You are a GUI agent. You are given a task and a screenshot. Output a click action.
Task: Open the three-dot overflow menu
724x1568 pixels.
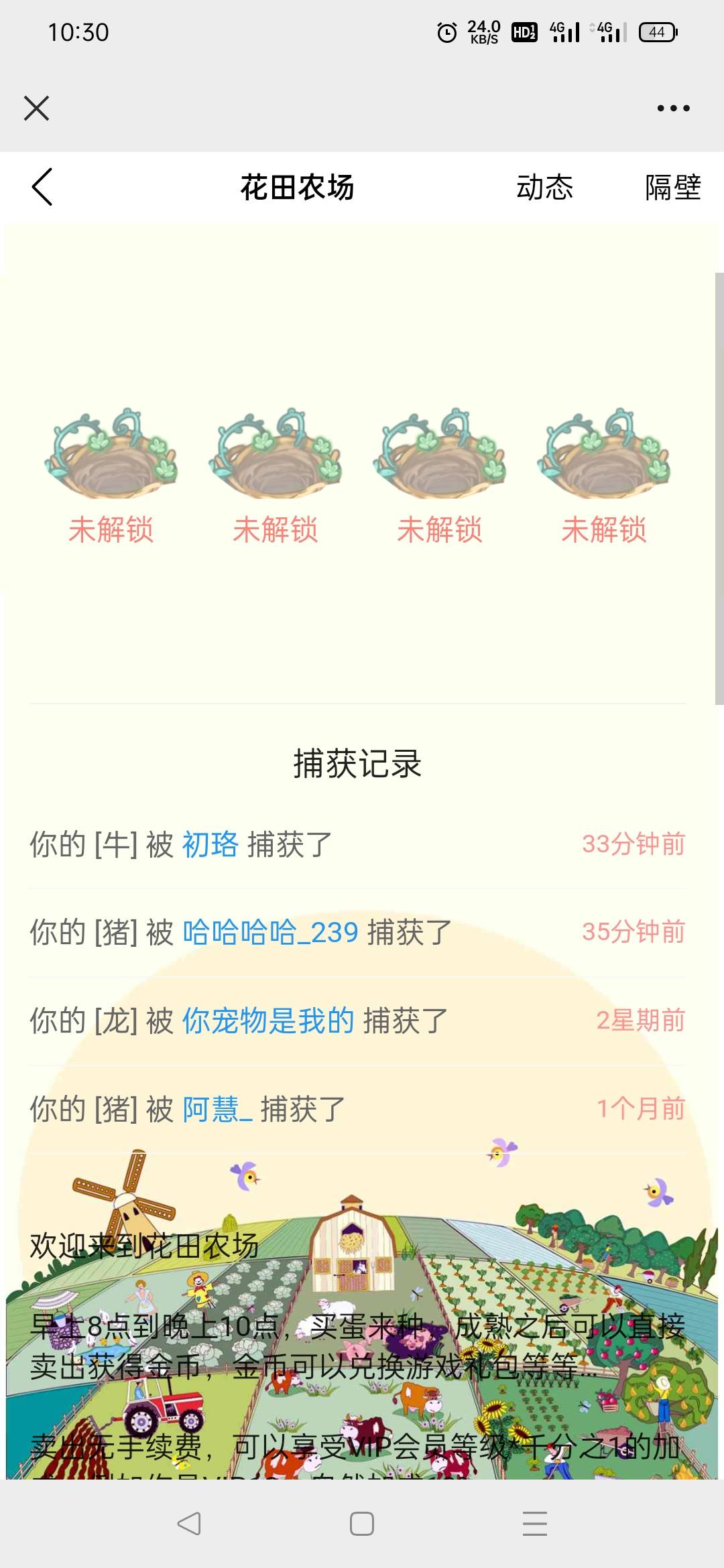[673, 108]
